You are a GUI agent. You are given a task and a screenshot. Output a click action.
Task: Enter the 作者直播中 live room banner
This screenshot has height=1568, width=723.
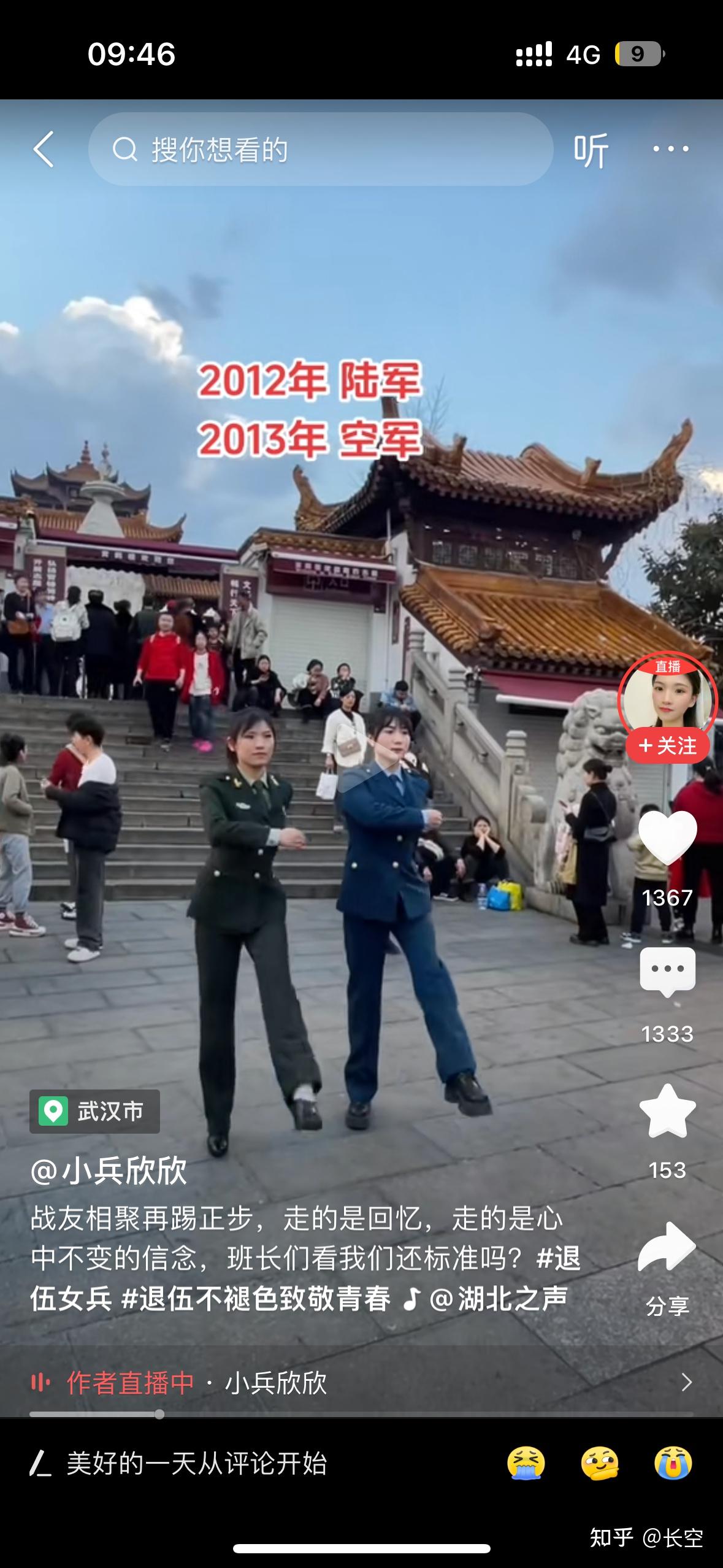pos(361,1383)
